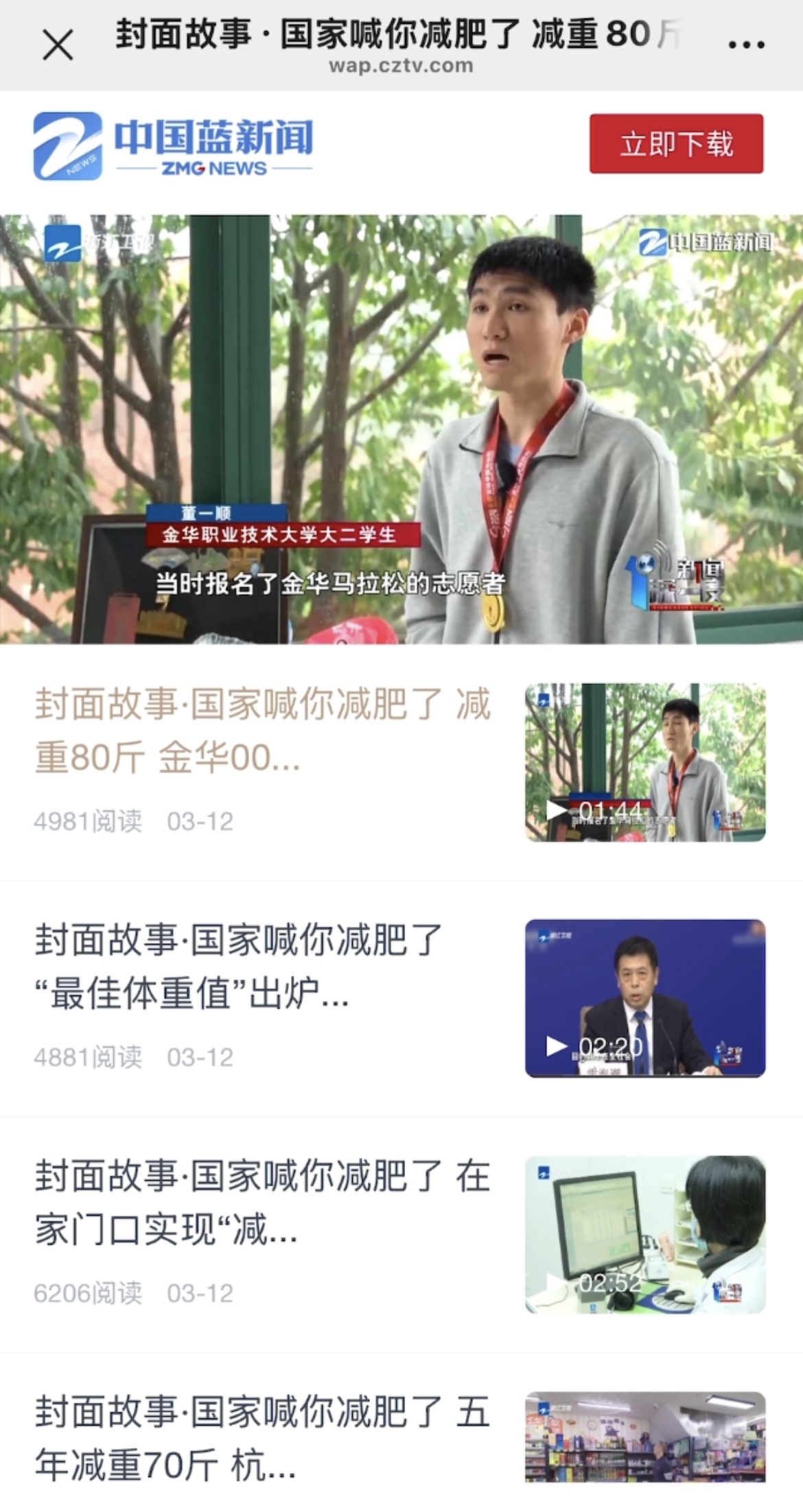The height and width of the screenshot is (1512, 803).
Task: Open the "最佳体重值"出炉 story
Action: point(239,966)
